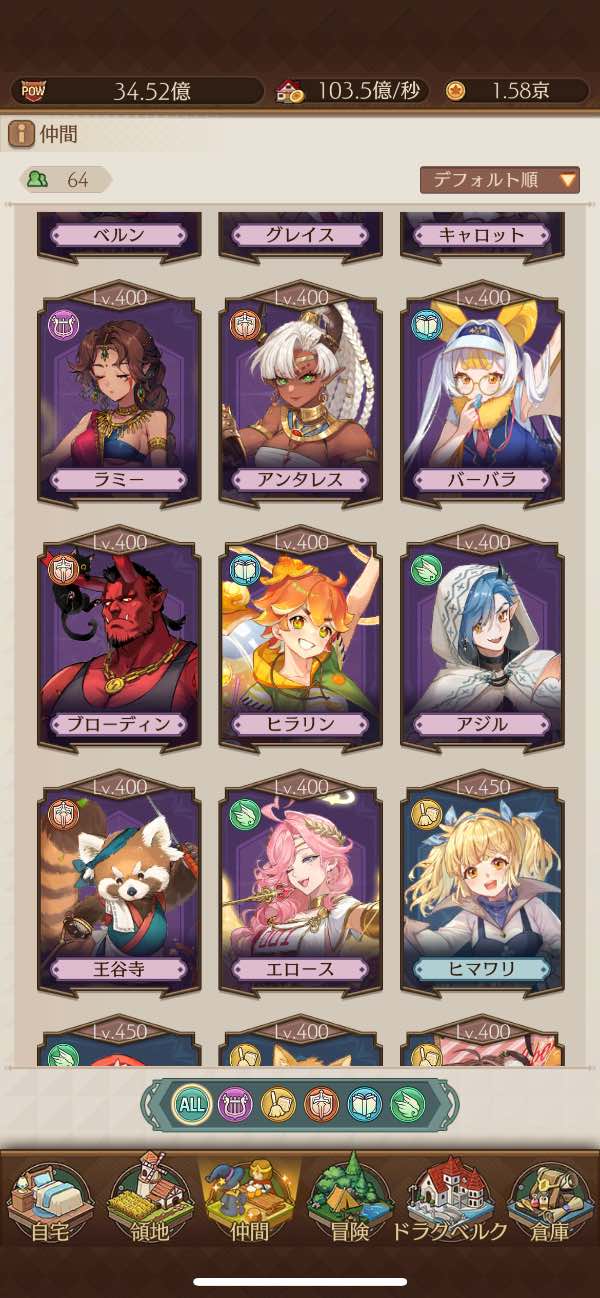The height and width of the screenshot is (1298, 600).
Task: Show ALL companions filter
Action: click(x=191, y=1104)
